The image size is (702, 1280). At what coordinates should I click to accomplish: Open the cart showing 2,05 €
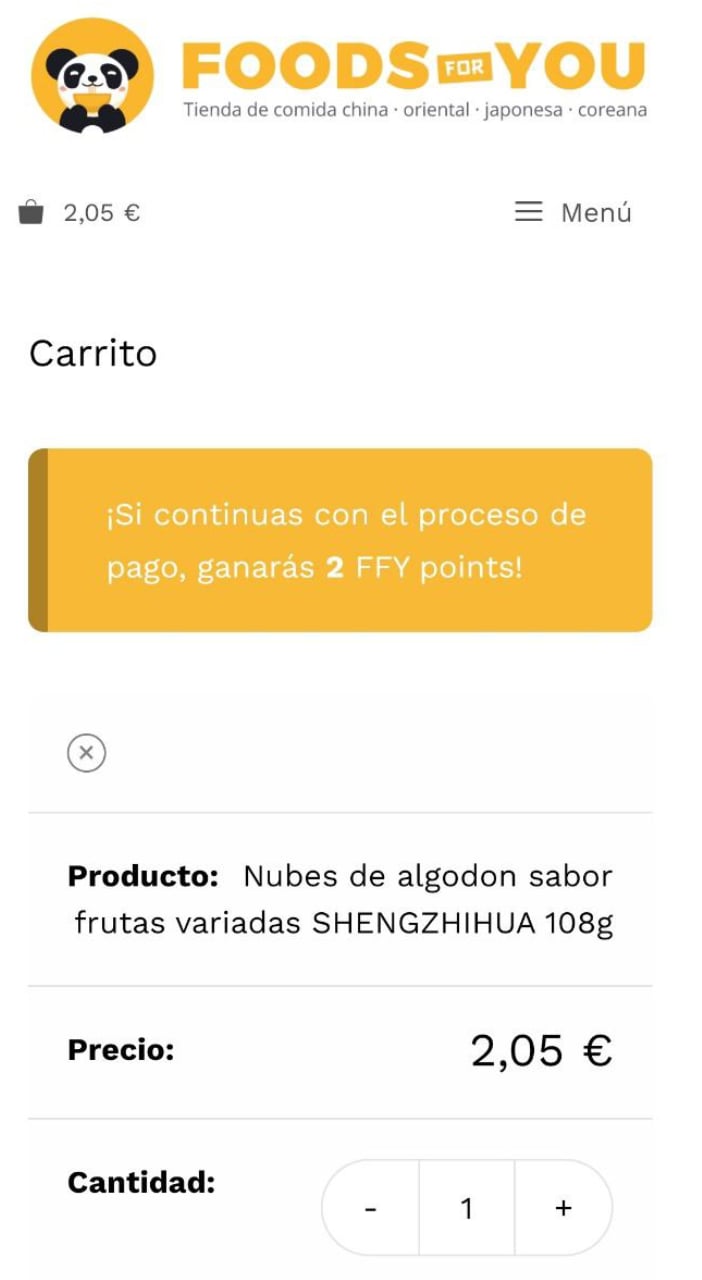[80, 212]
